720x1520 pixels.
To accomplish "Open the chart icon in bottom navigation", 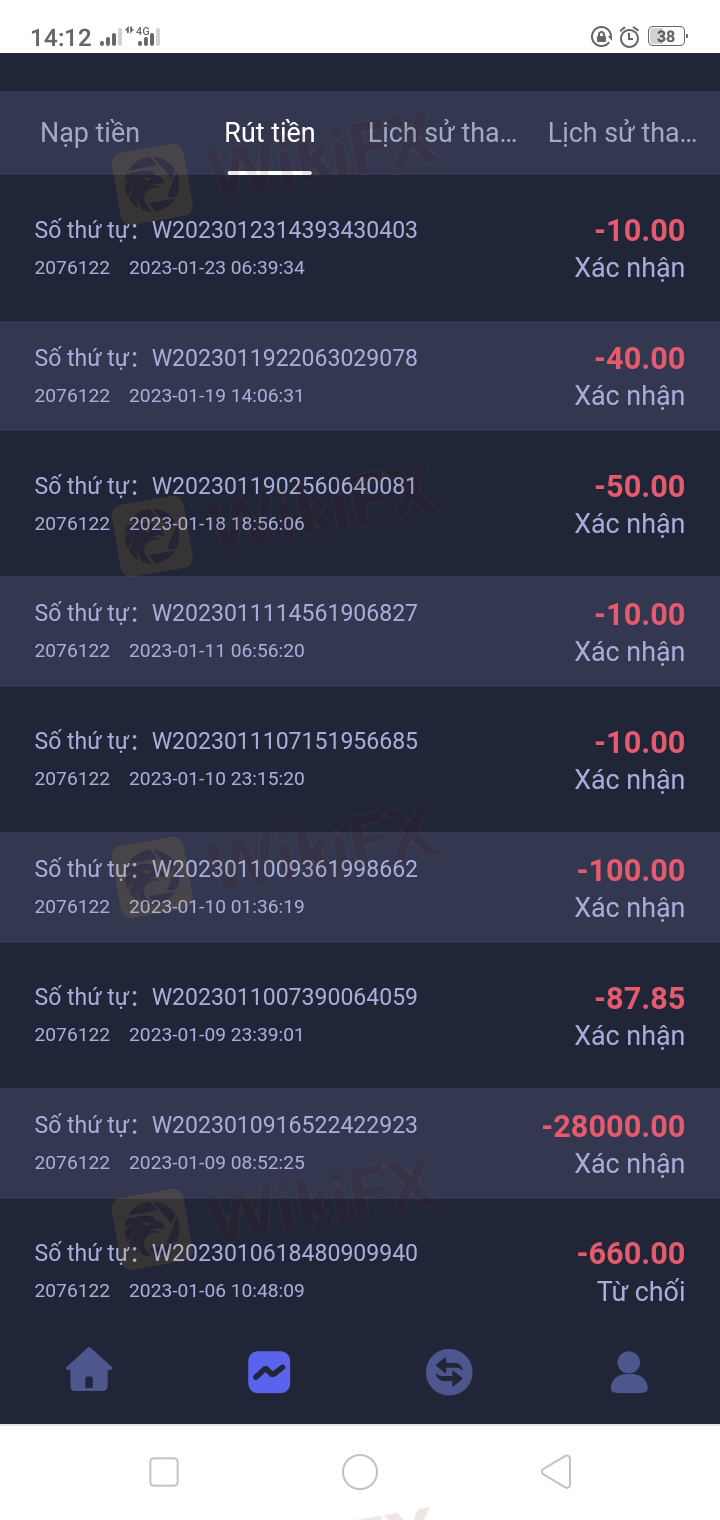I will 269,1371.
